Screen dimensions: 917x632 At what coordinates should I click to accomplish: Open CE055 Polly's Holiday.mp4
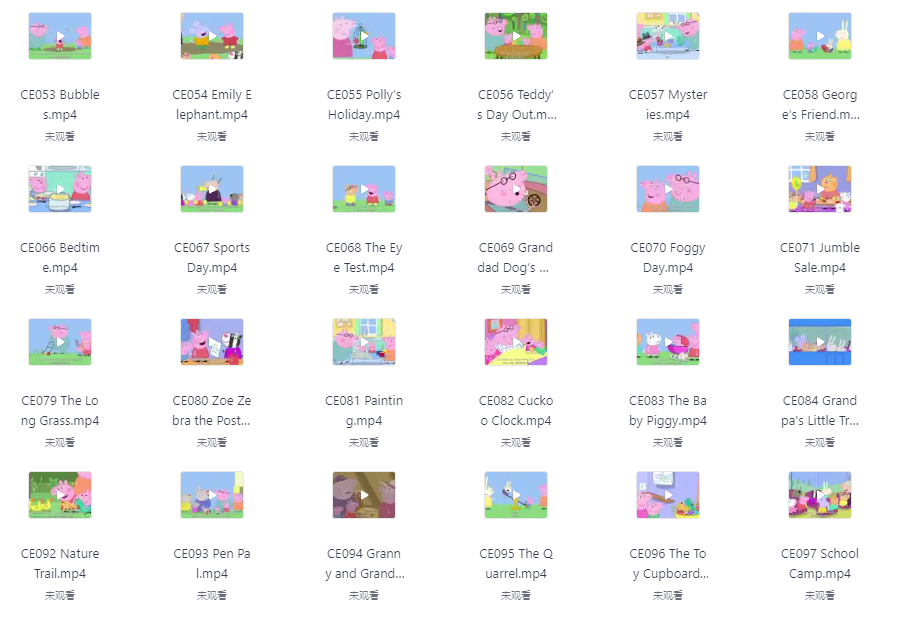pos(364,36)
